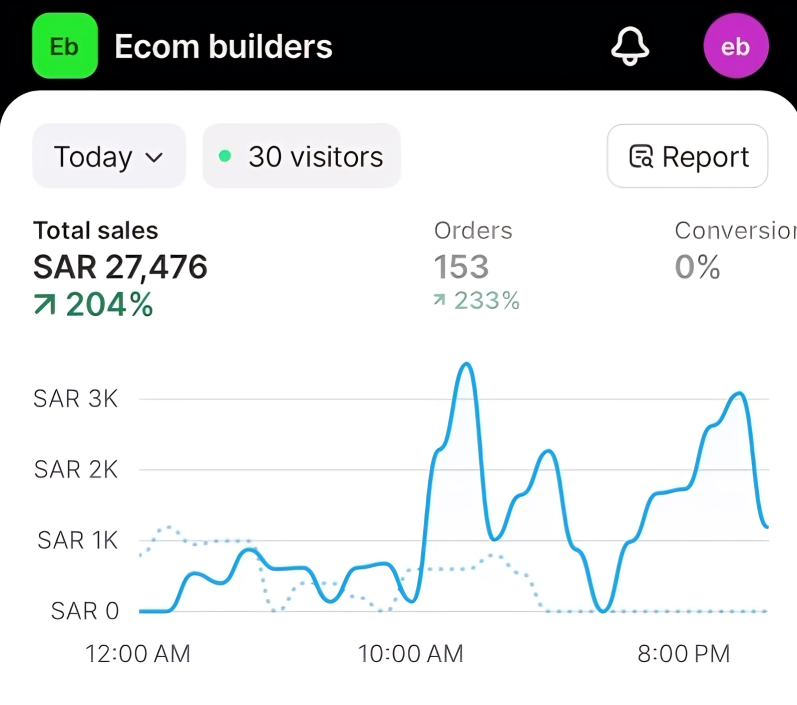
Task: Open the notifications bell
Action: [x=630, y=46]
